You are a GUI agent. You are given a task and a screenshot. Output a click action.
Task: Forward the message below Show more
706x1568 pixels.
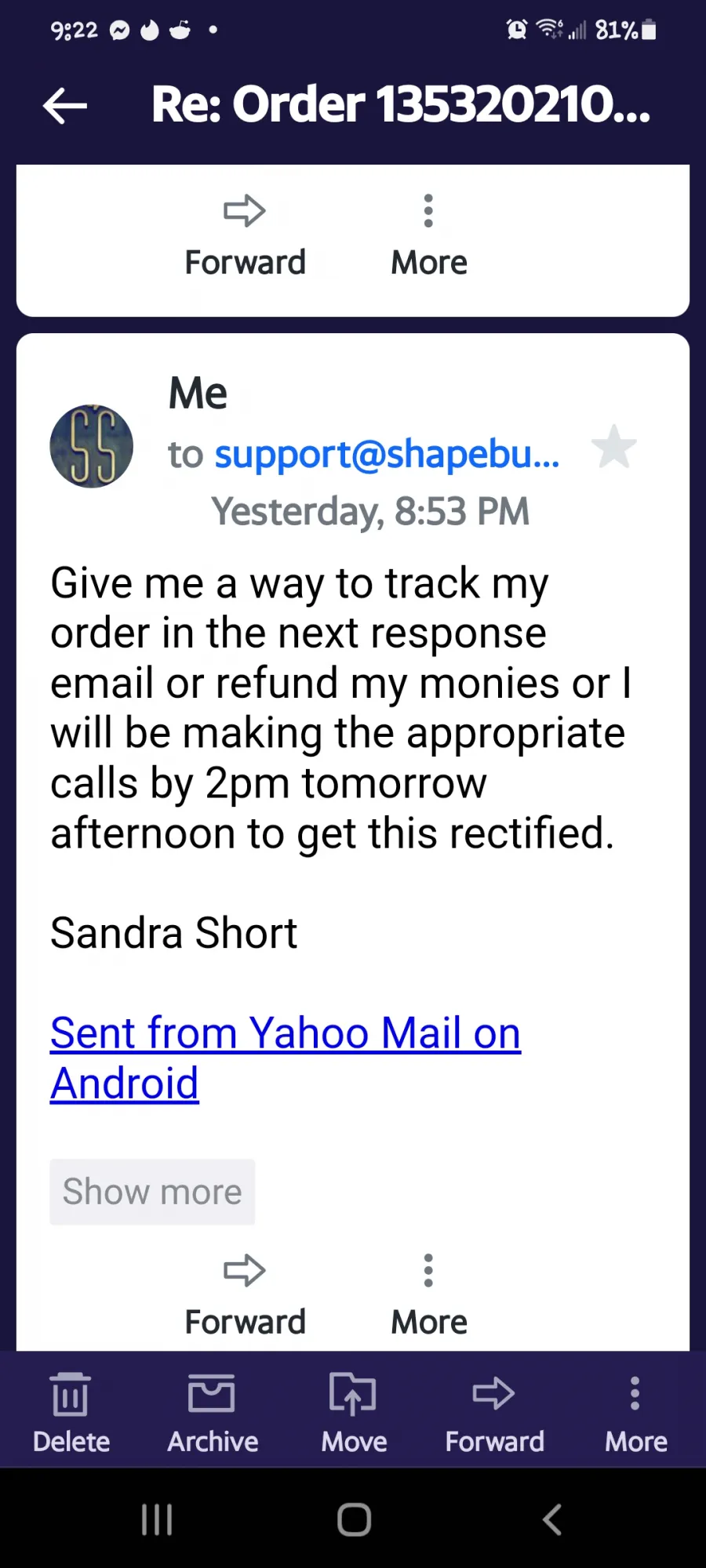coord(245,1295)
